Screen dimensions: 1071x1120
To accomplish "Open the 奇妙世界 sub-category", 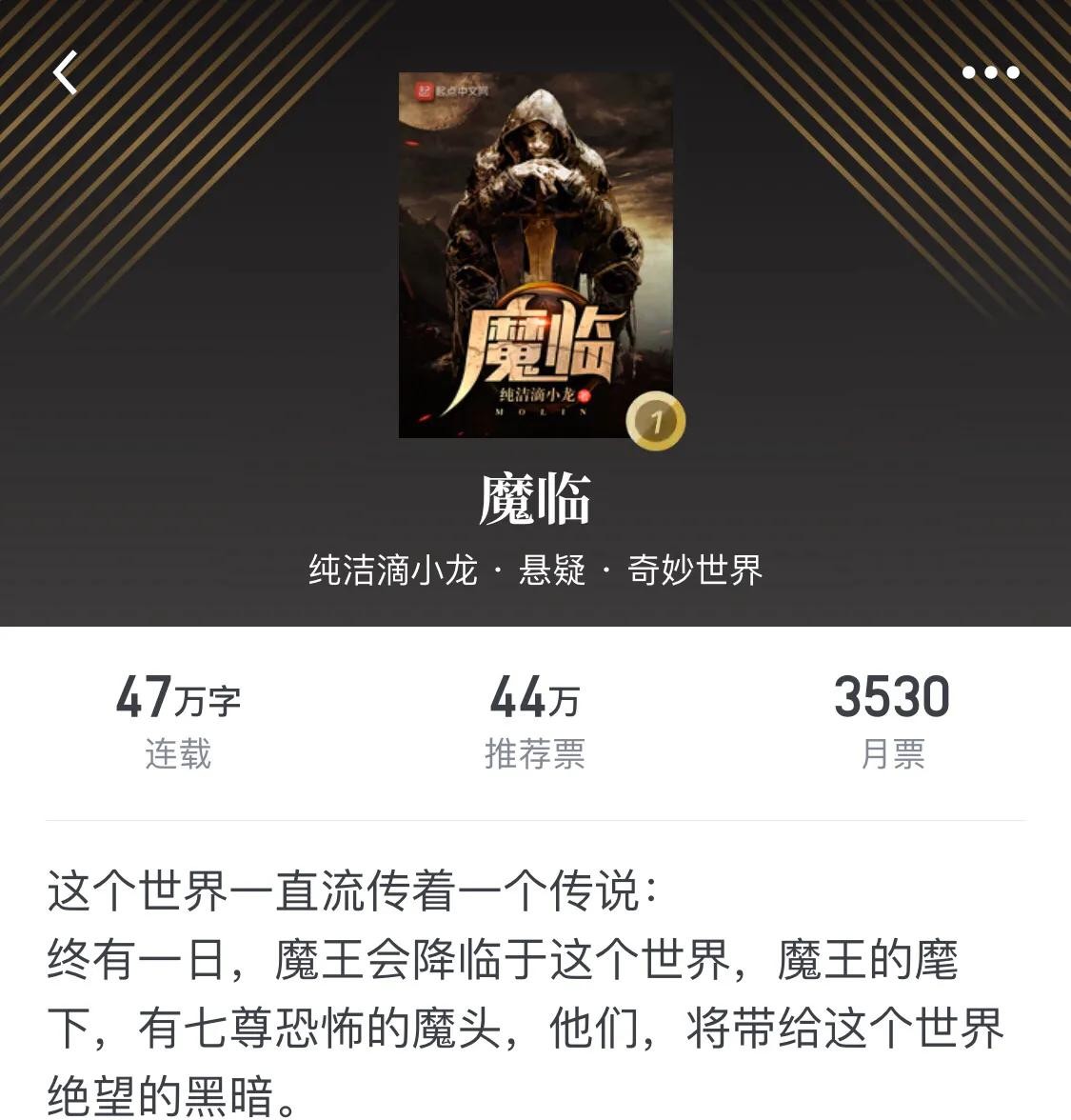I will [x=694, y=570].
